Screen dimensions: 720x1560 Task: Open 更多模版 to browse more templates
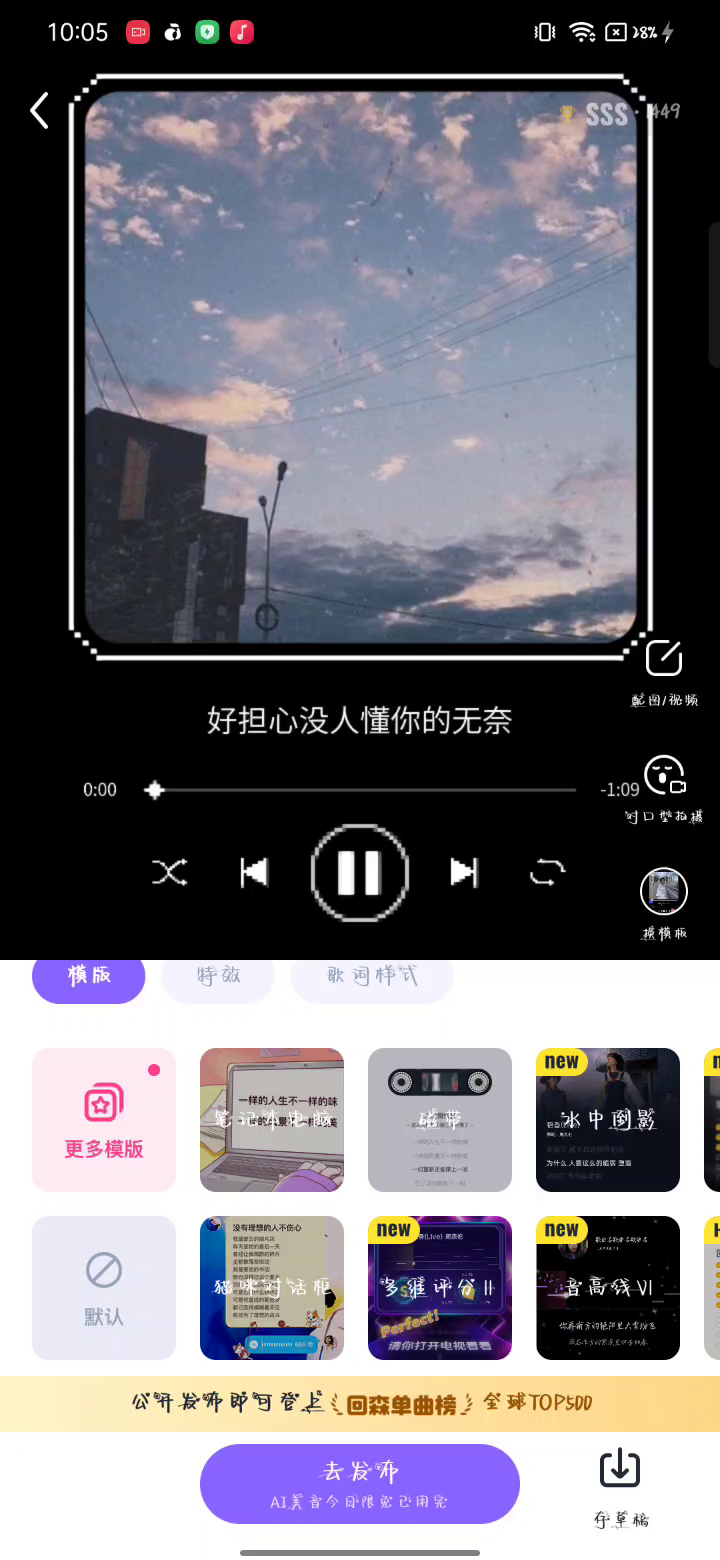(x=104, y=1120)
